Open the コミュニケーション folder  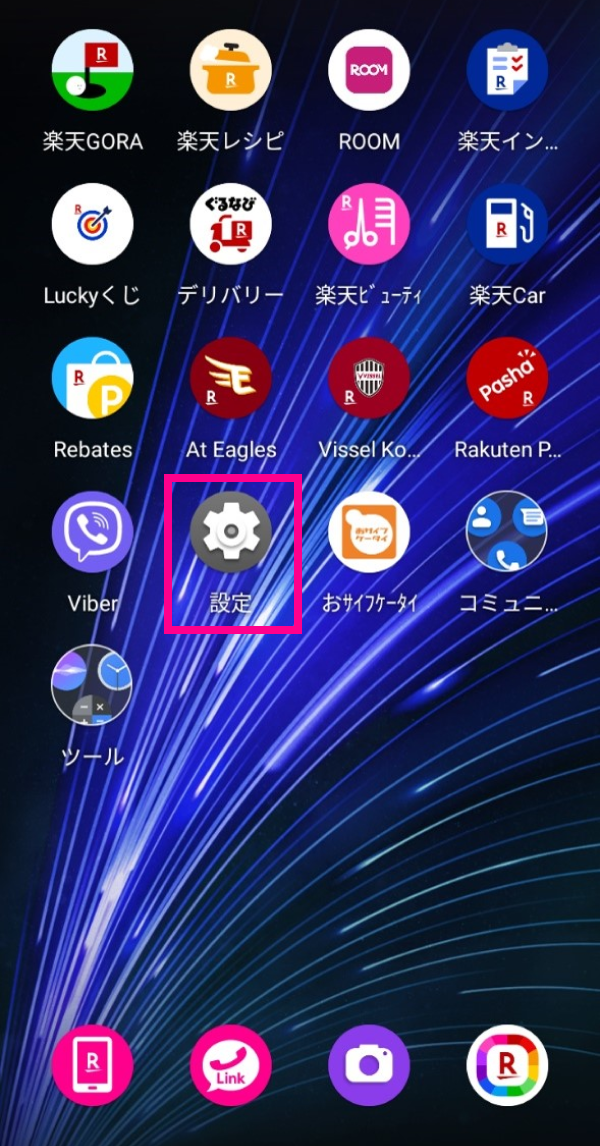pos(507,532)
